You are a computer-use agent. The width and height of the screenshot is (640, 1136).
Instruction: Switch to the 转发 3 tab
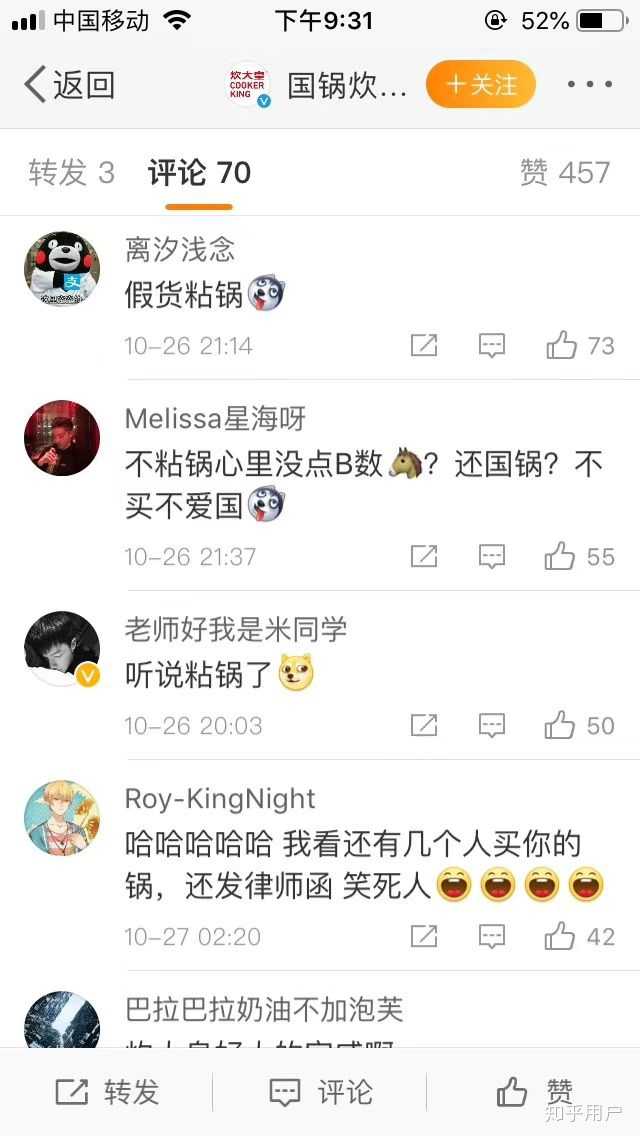click(71, 173)
